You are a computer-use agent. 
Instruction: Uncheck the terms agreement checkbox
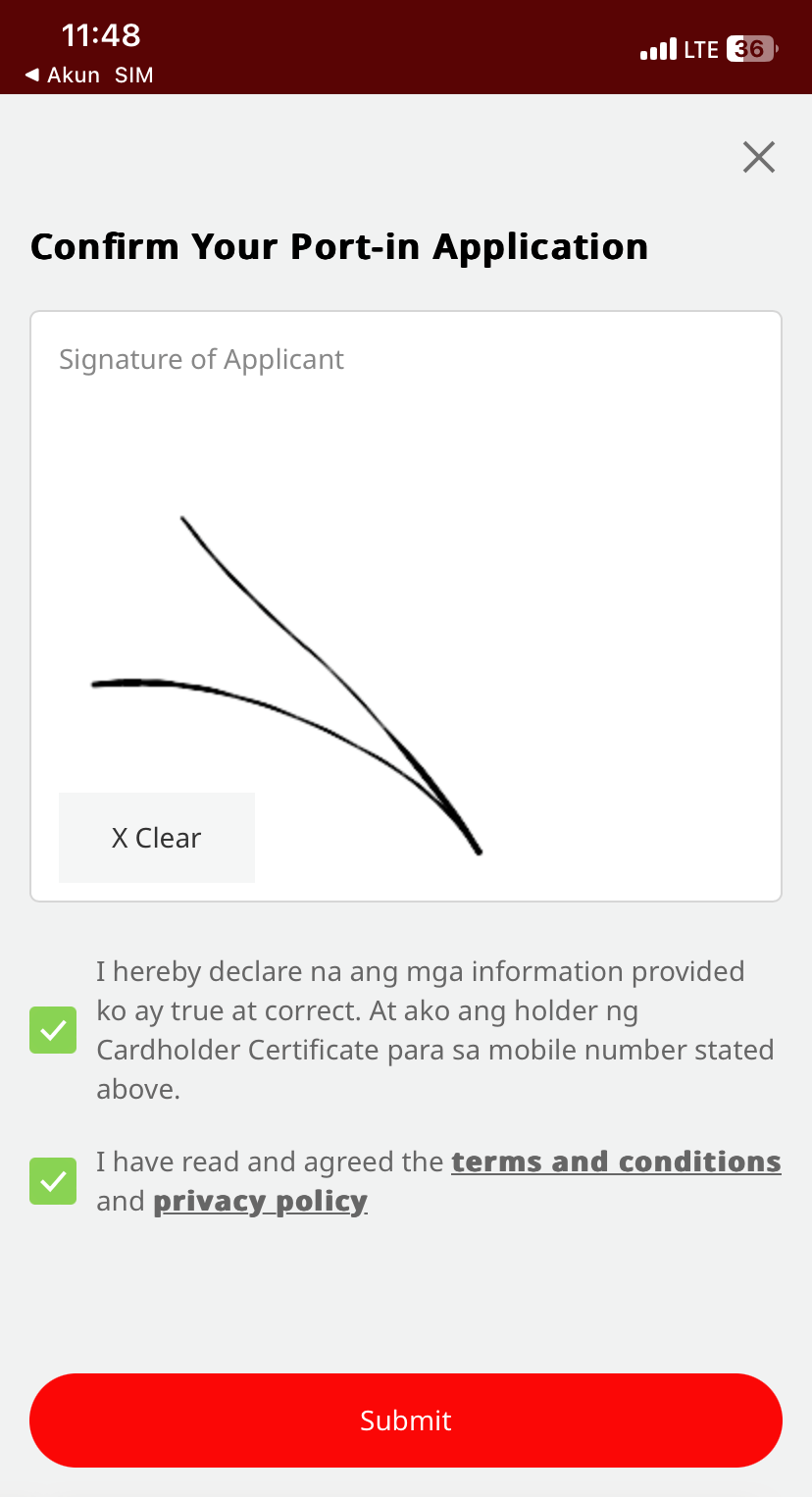click(x=53, y=1181)
